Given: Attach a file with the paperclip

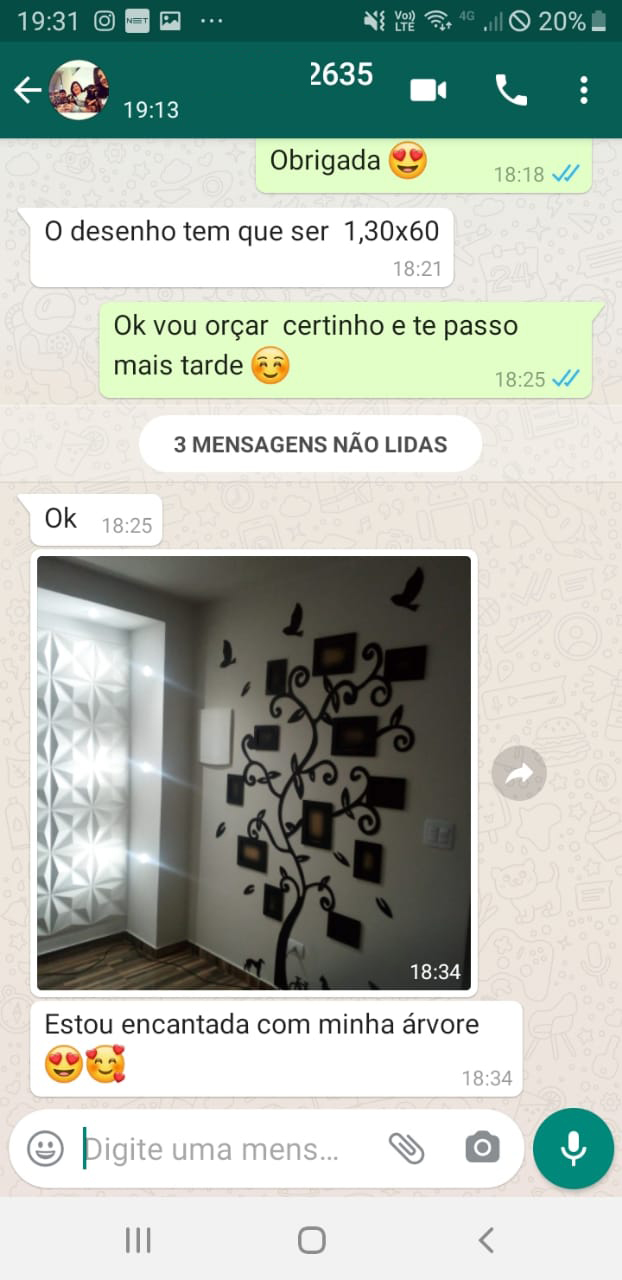Looking at the screenshot, I should (406, 1148).
